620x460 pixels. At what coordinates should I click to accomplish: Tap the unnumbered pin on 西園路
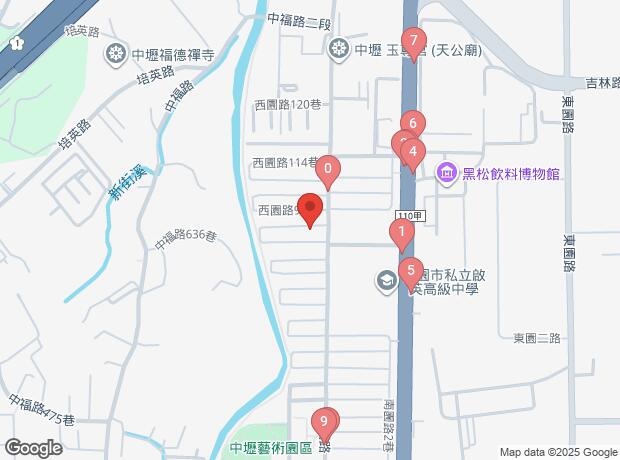(311, 212)
